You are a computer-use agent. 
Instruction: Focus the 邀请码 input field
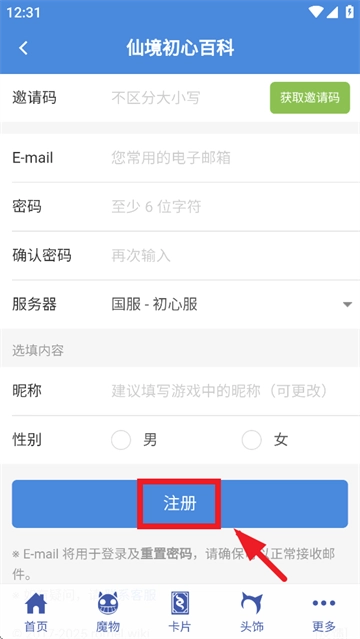[186, 98]
